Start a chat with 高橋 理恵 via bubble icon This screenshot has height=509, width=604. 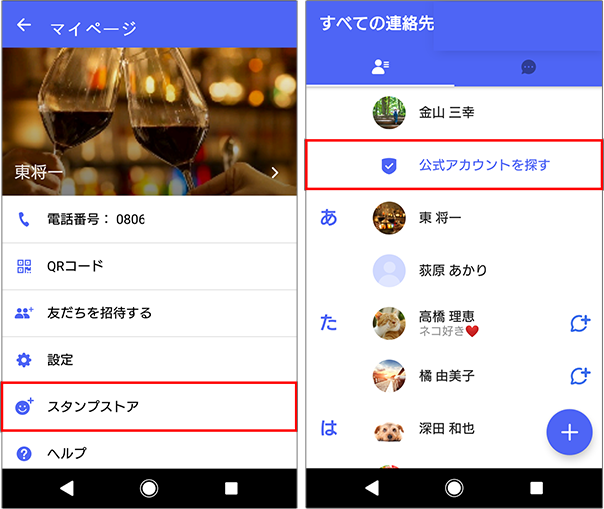pyautogui.click(x=579, y=323)
